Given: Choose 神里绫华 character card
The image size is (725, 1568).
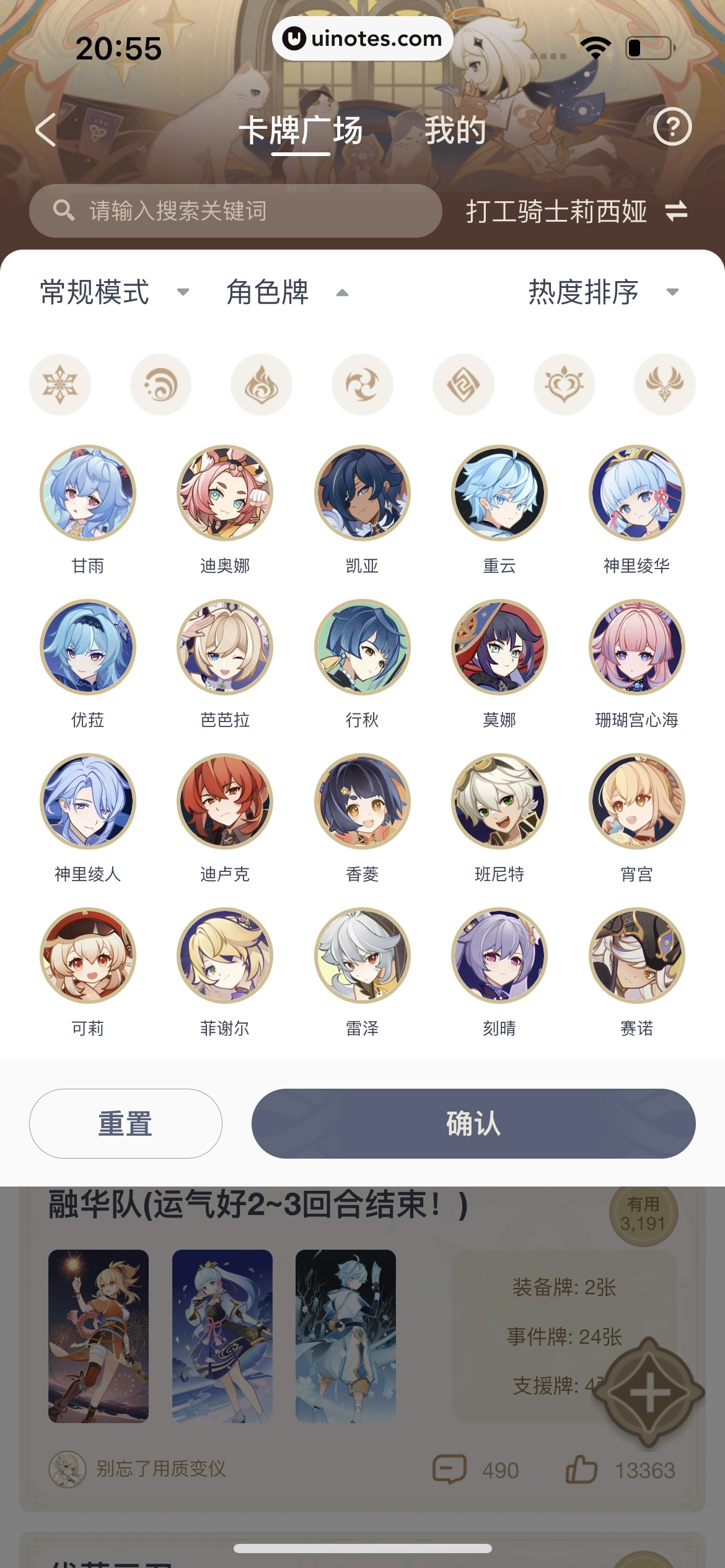Looking at the screenshot, I should (636, 493).
